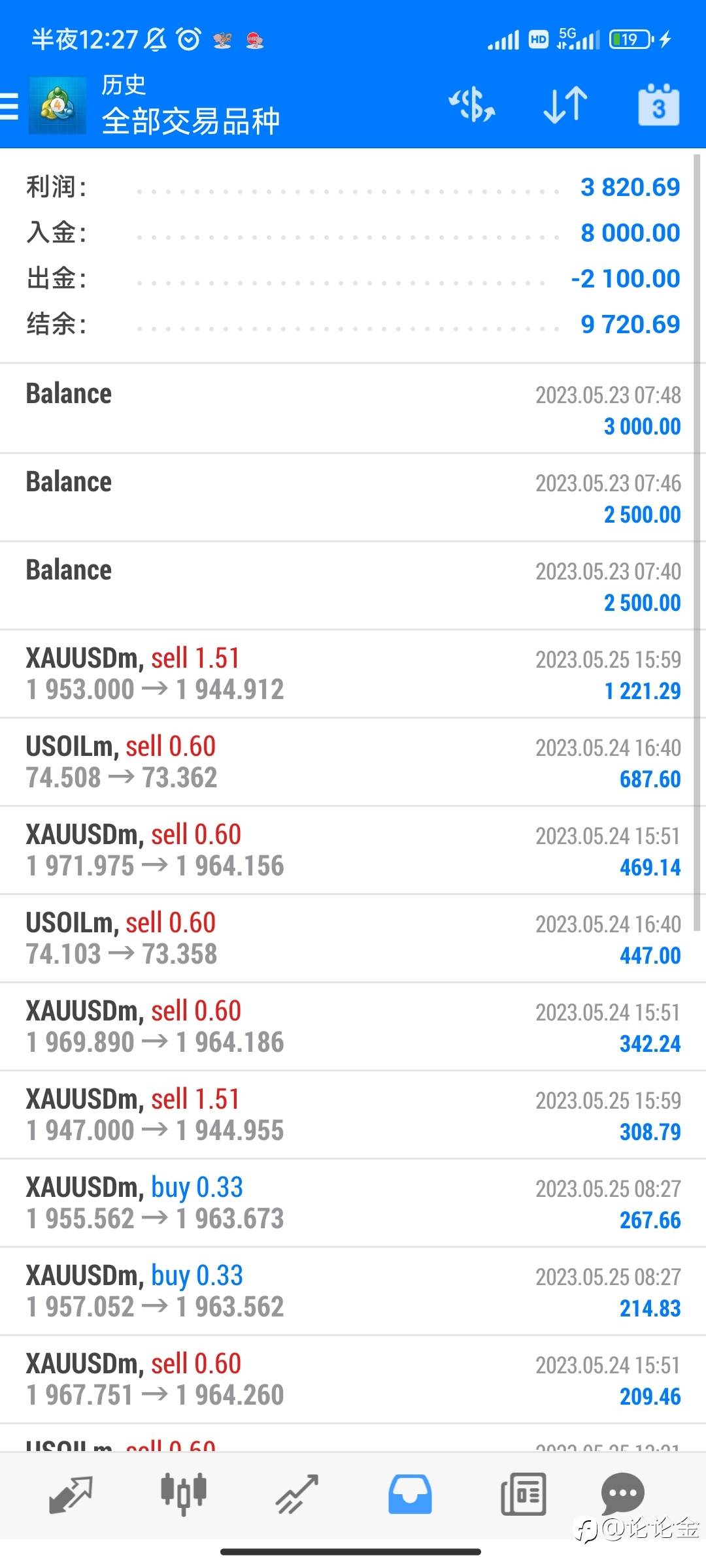Open USOILm sell 0.60 trade with 687.60 profit
The height and width of the screenshot is (1568, 706).
click(353, 762)
